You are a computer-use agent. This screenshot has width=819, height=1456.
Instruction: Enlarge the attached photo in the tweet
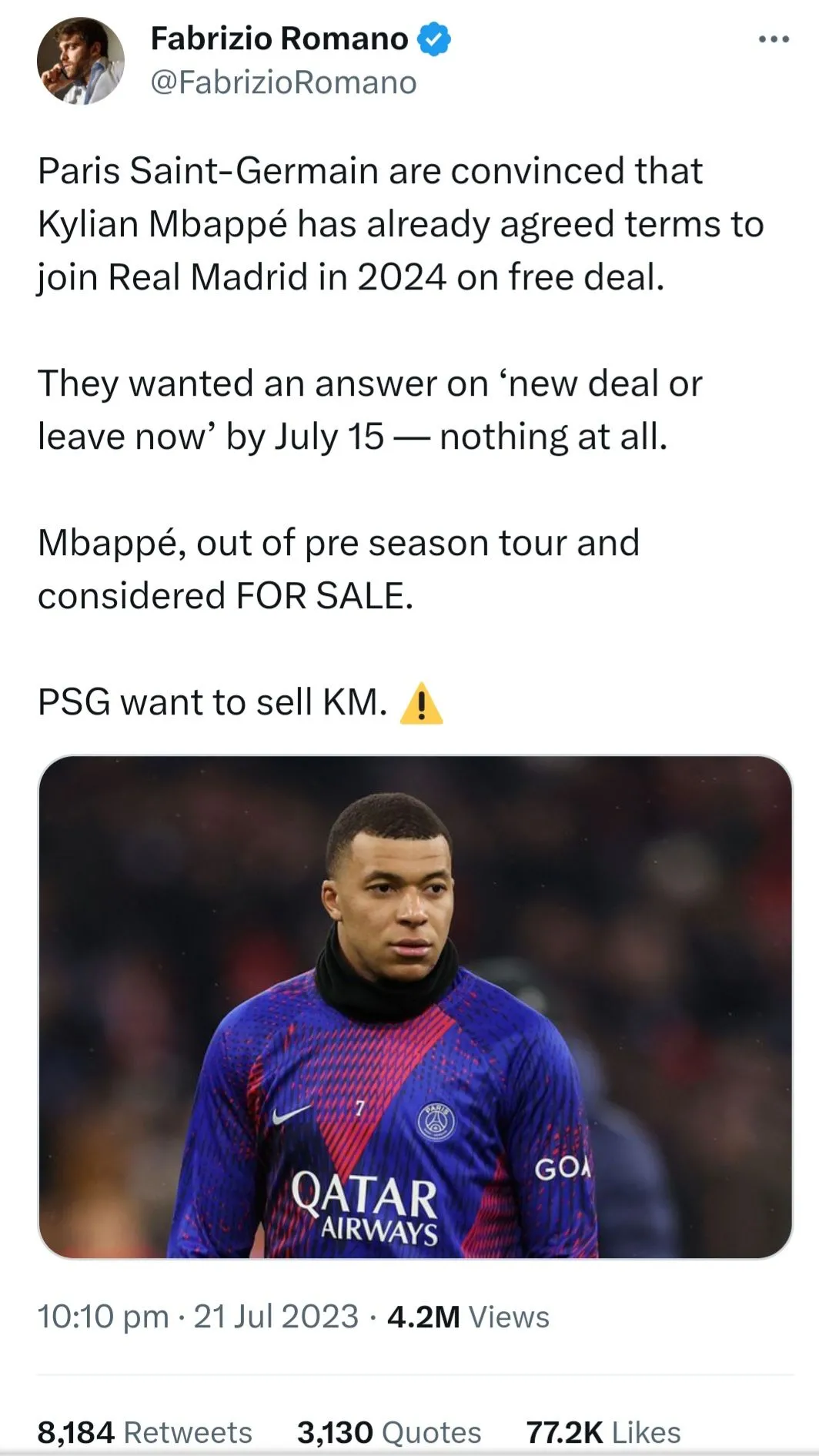[x=415, y=1006]
